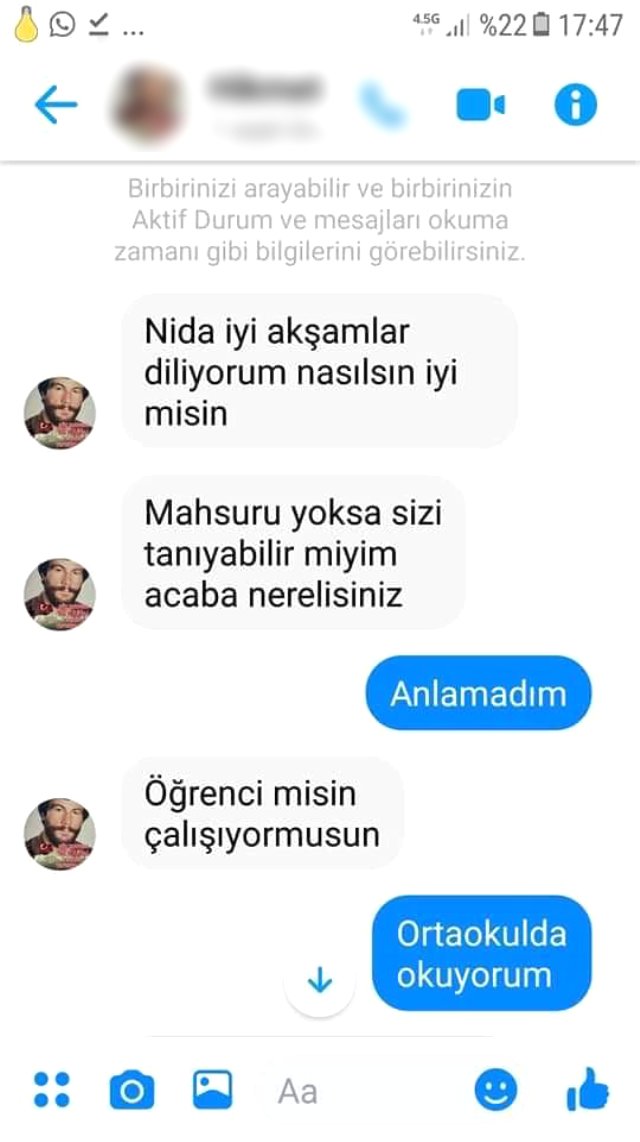Jump to latest messages with the down arrow
The image size is (640, 1142).
[320, 981]
